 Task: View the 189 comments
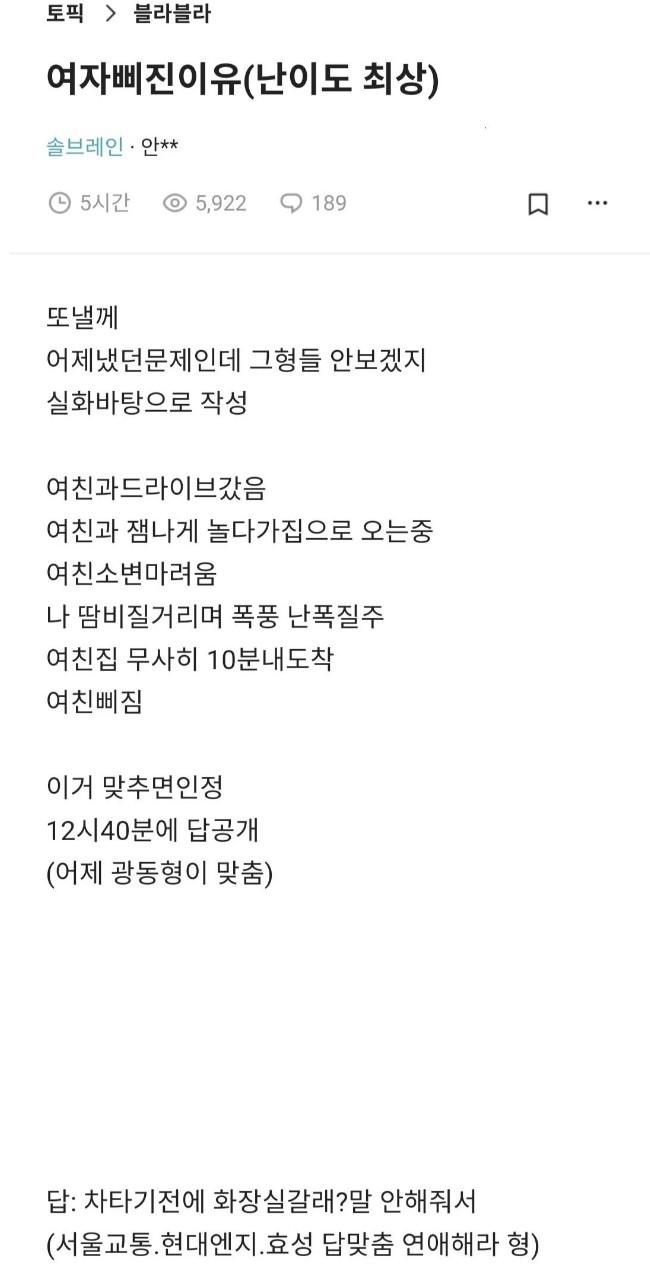pos(313,203)
